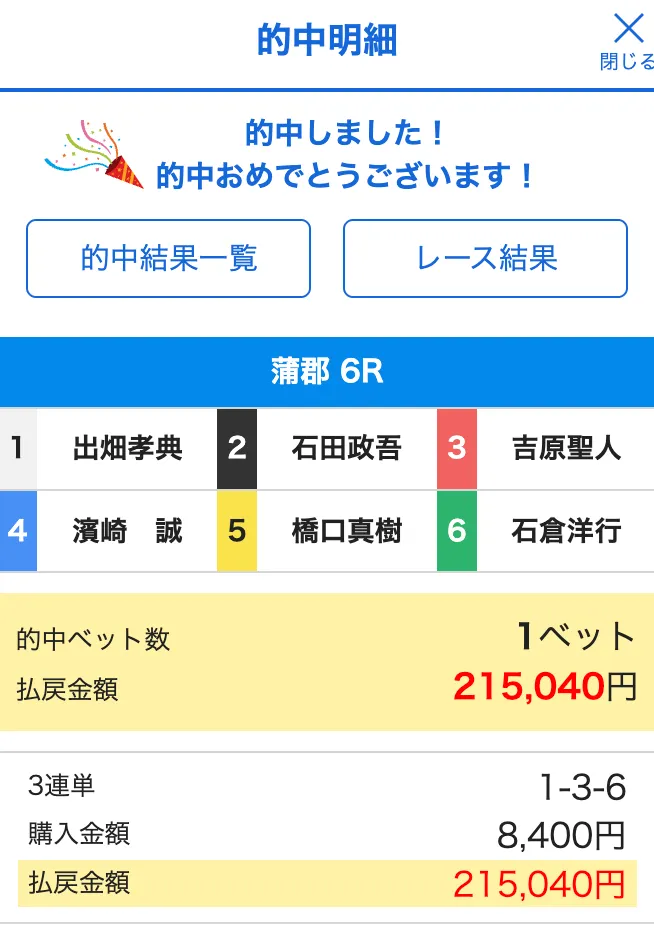Open 的中結果一覧 list
Viewport: 654px width, 940px height.
pos(168,259)
